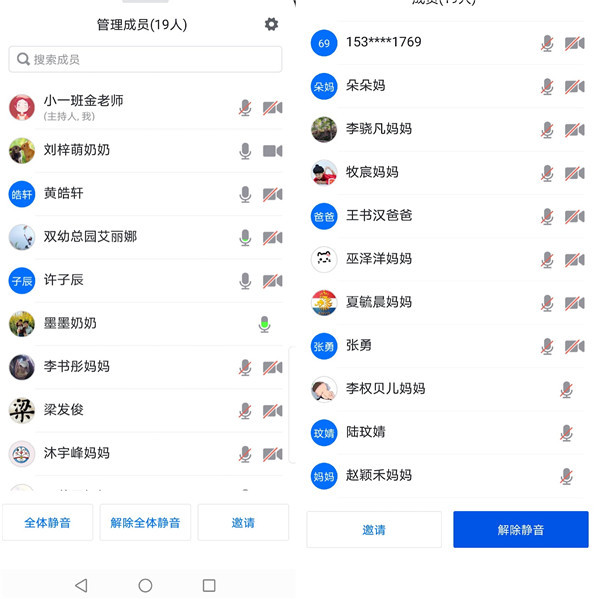
Task: Open host row 小一班金老师
Action: click(120, 107)
